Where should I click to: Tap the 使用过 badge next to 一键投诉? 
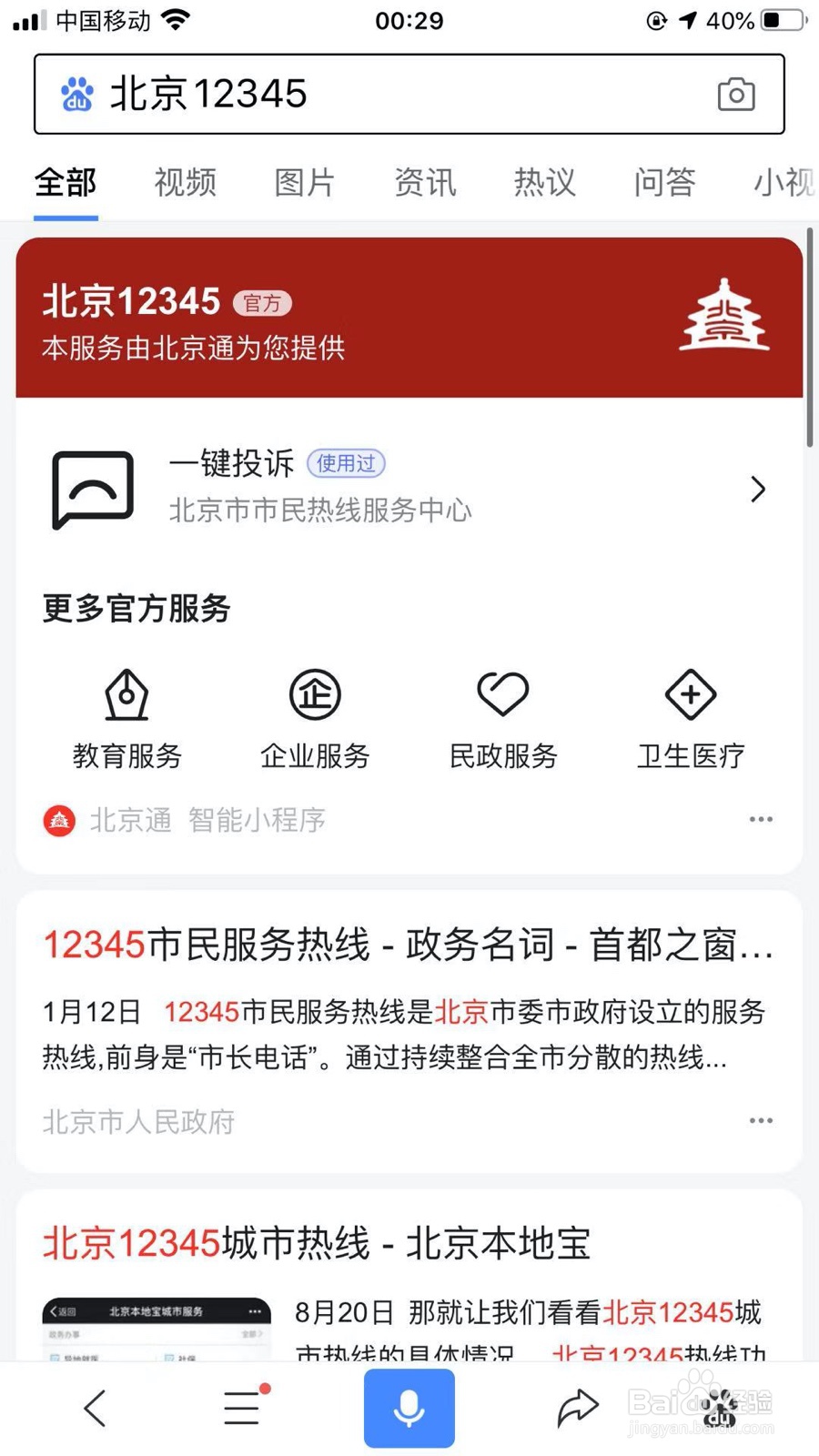[346, 463]
